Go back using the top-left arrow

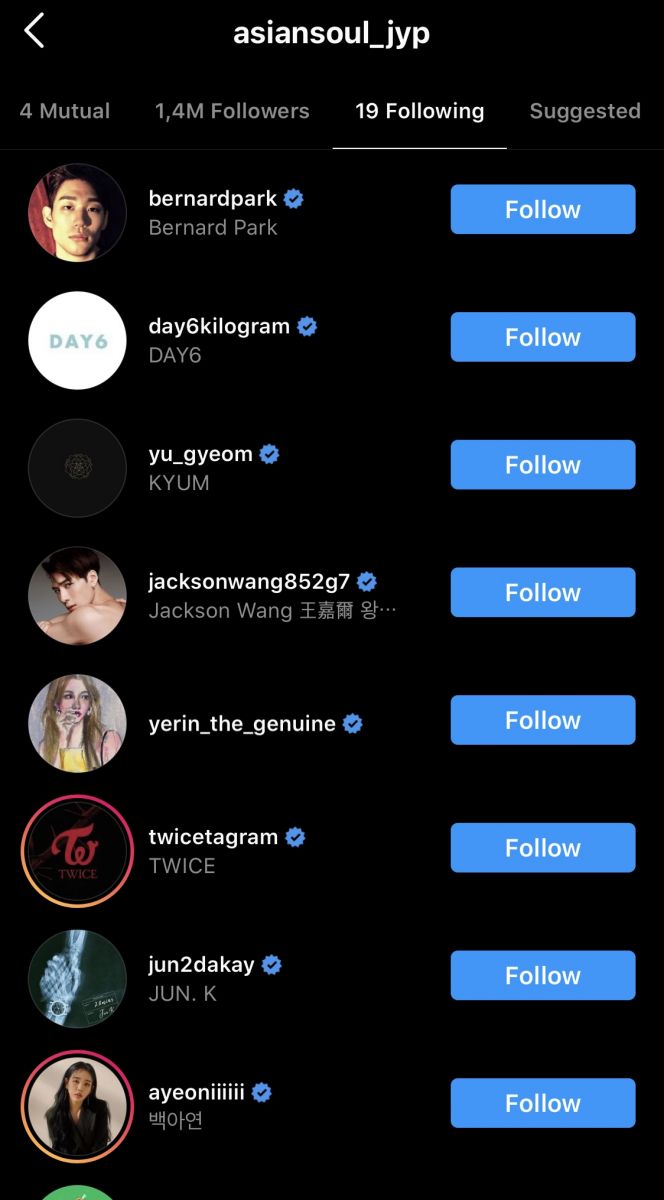coord(34,31)
